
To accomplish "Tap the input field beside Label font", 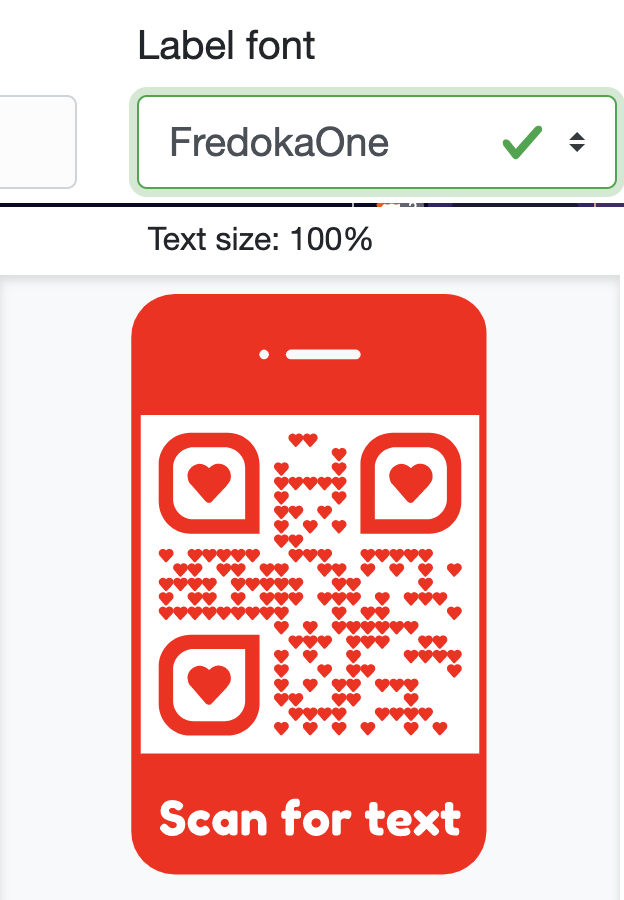I will pyautogui.click(x=36, y=141).
